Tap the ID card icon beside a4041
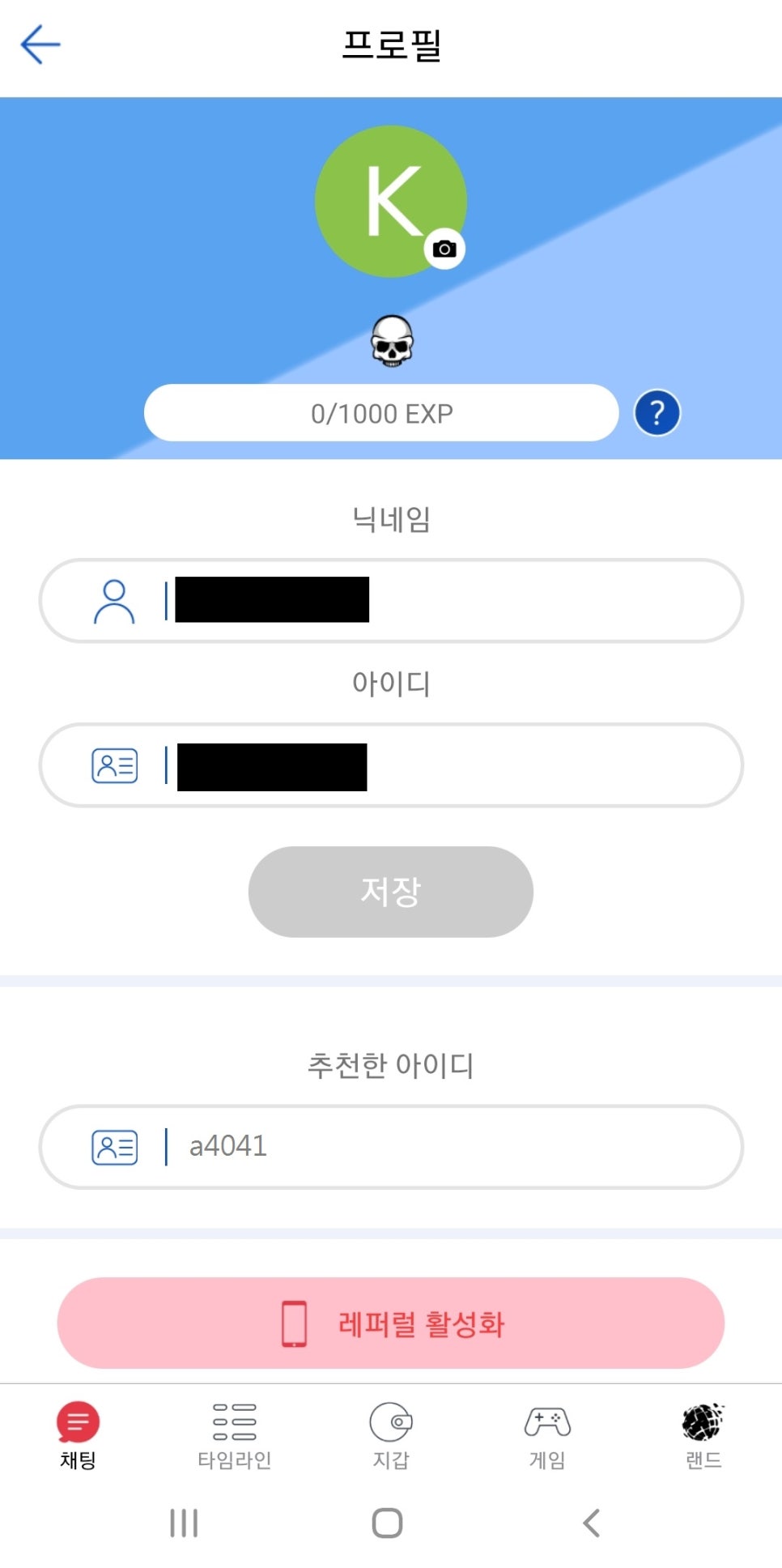 tap(113, 1145)
